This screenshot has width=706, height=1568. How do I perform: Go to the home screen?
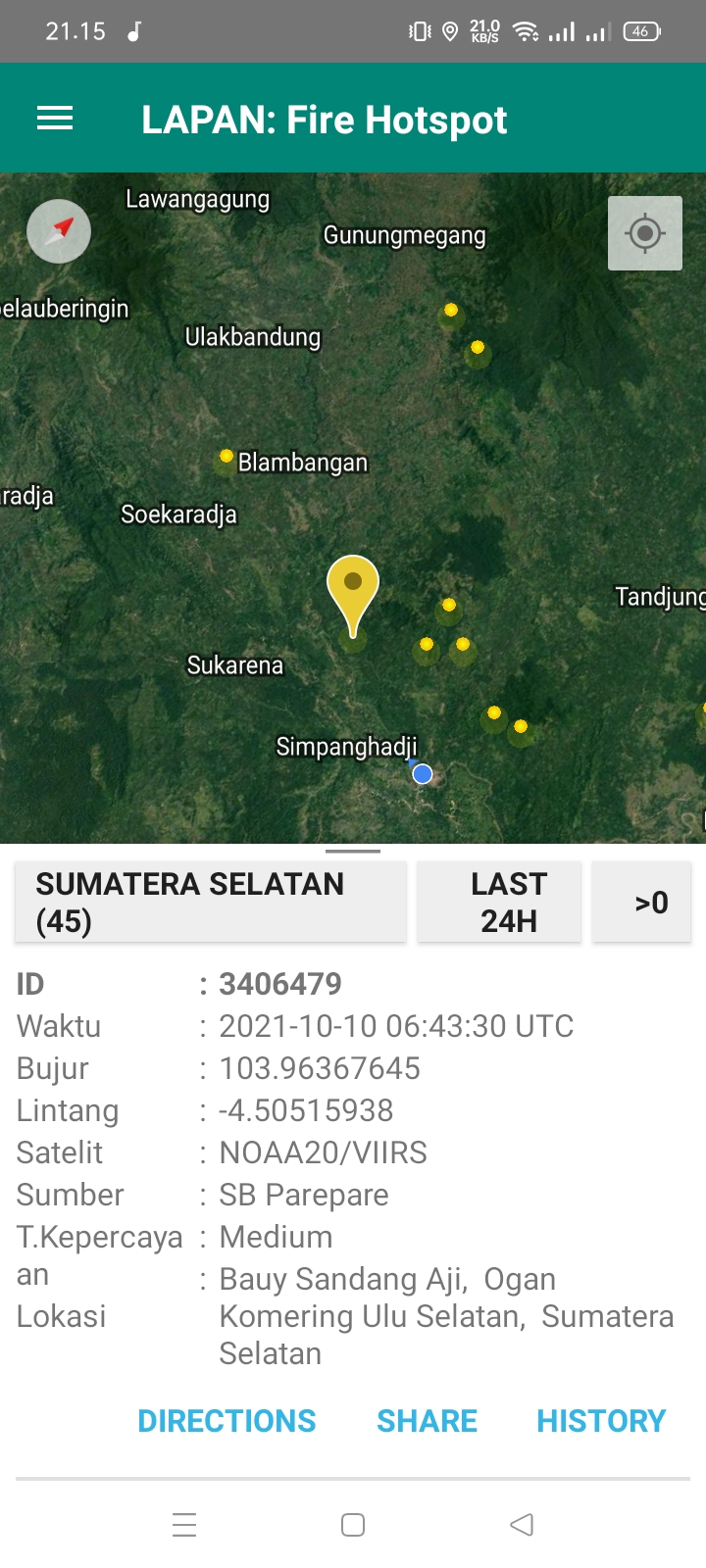(x=353, y=1525)
